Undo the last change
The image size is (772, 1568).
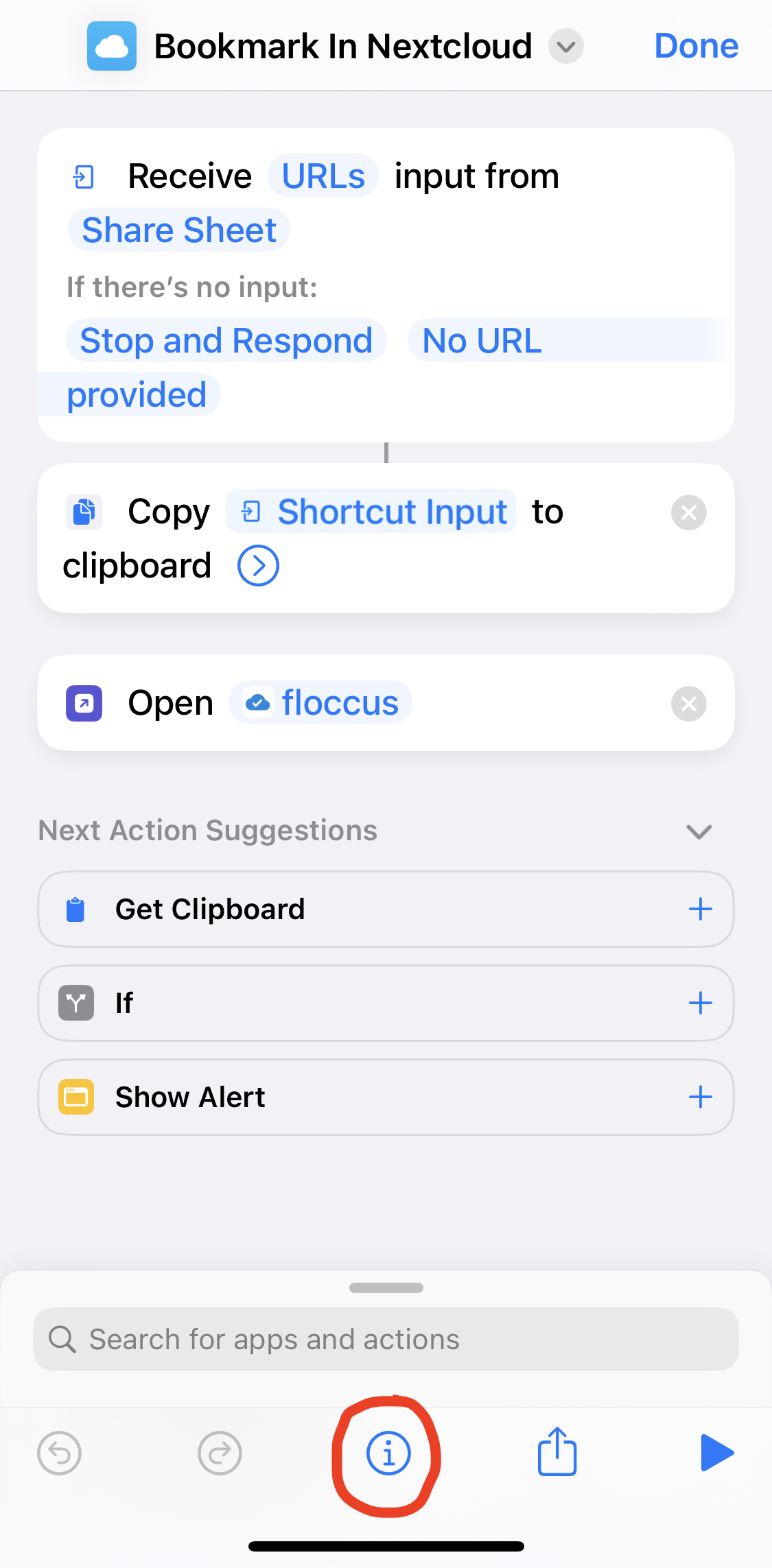[60, 1453]
